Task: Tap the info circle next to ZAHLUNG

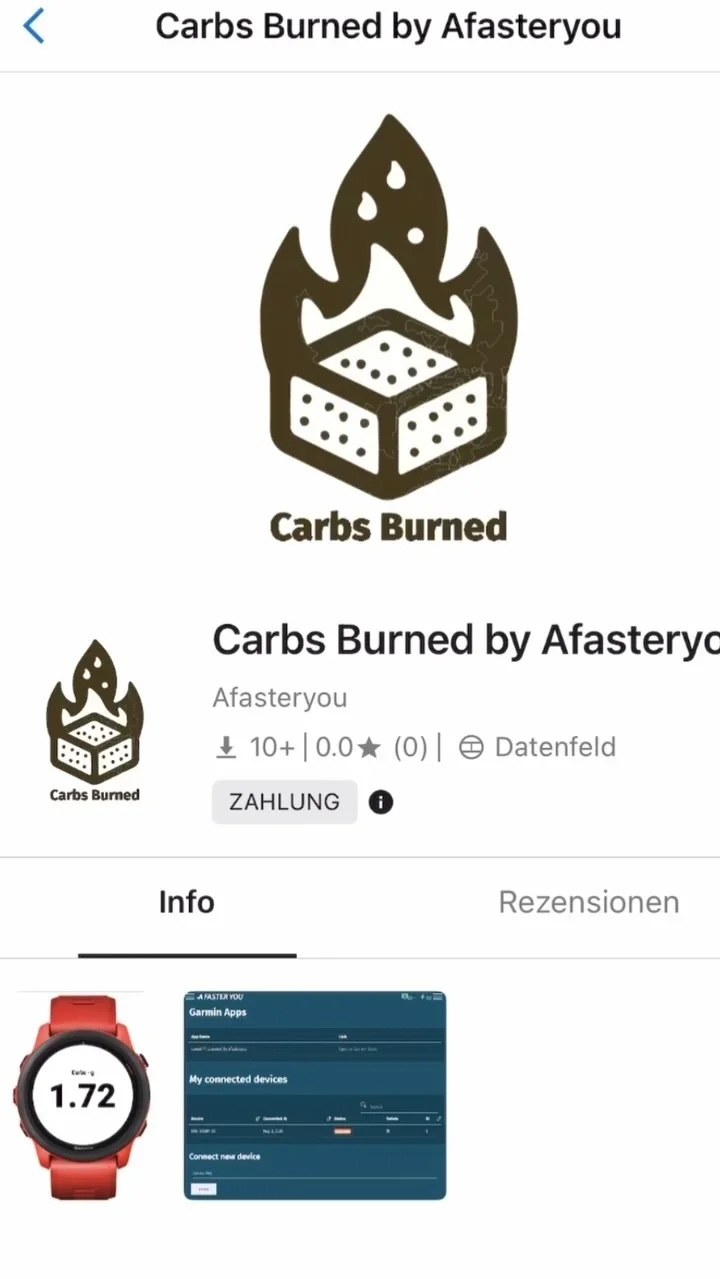Action: coord(381,802)
